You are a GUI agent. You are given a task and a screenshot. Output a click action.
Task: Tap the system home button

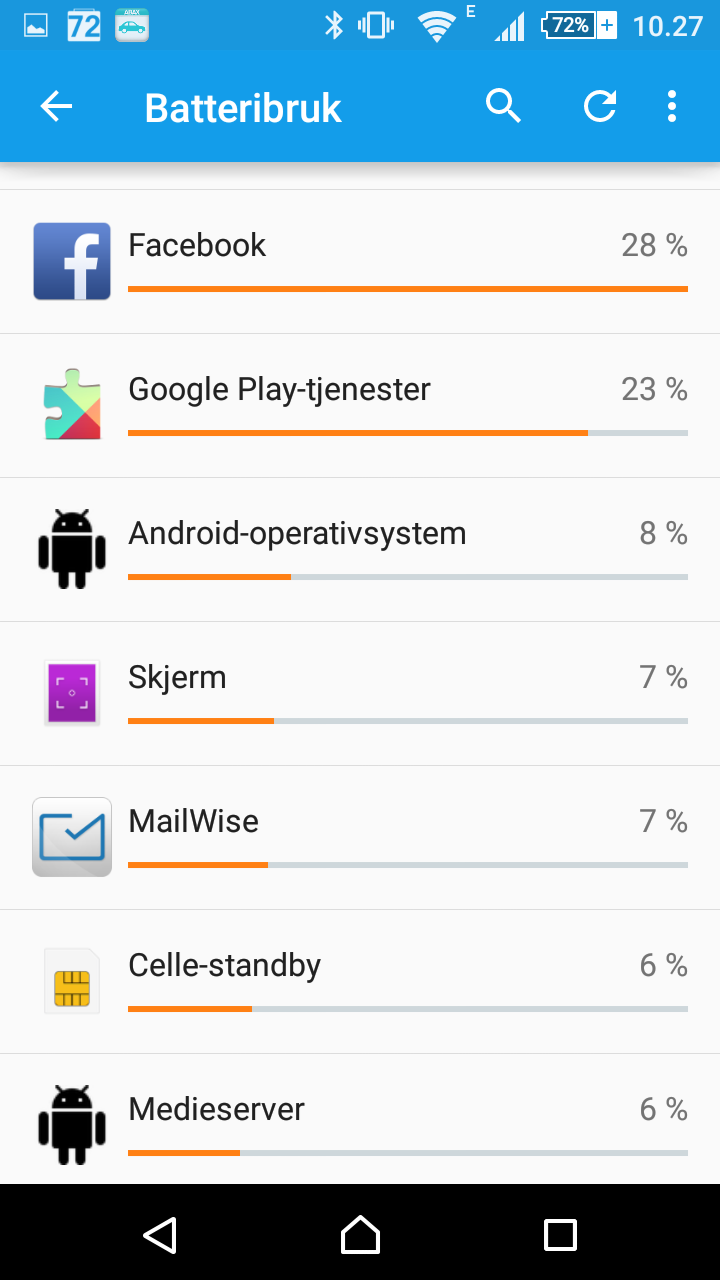[360, 1235]
